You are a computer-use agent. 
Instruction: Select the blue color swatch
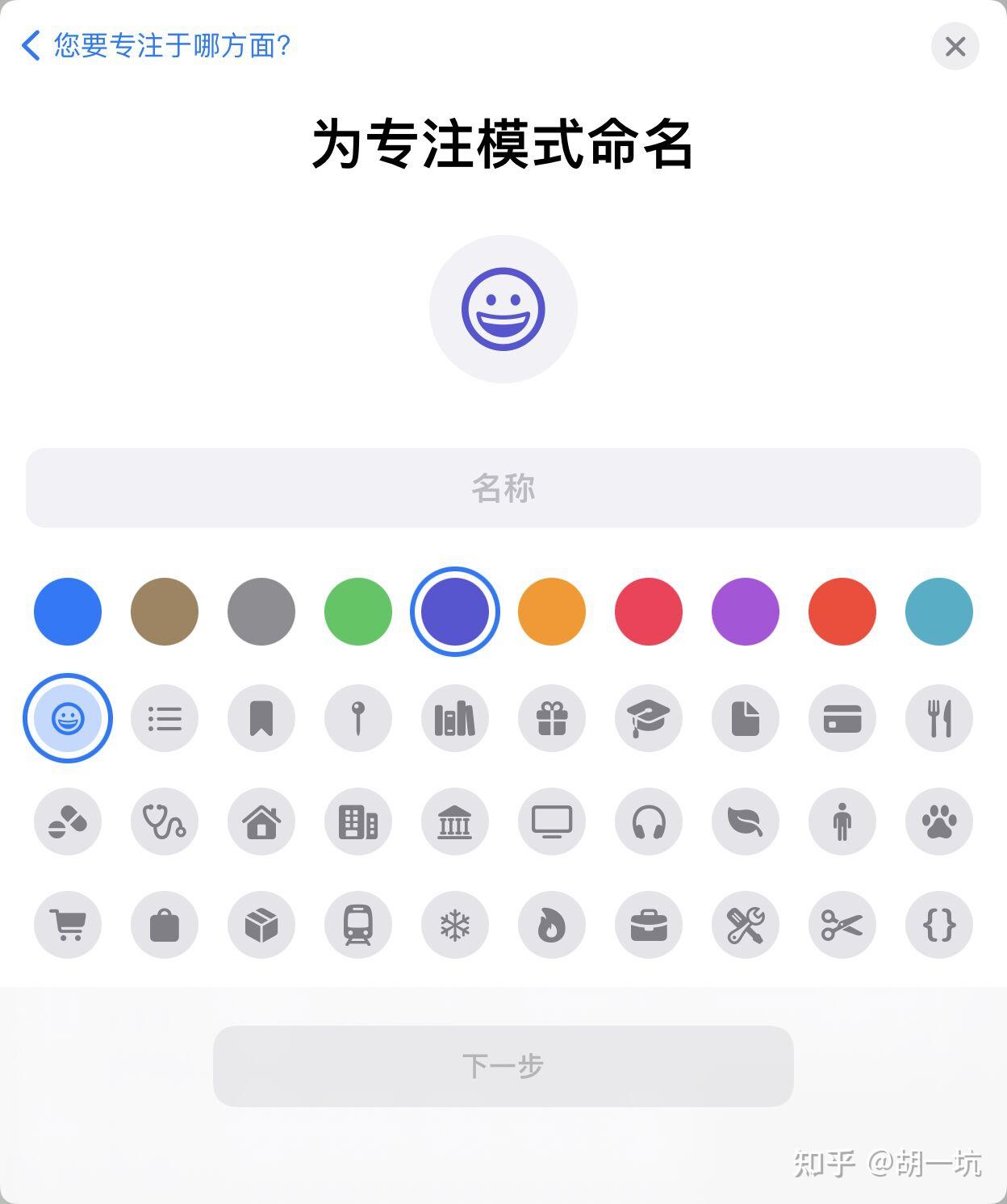click(68, 612)
